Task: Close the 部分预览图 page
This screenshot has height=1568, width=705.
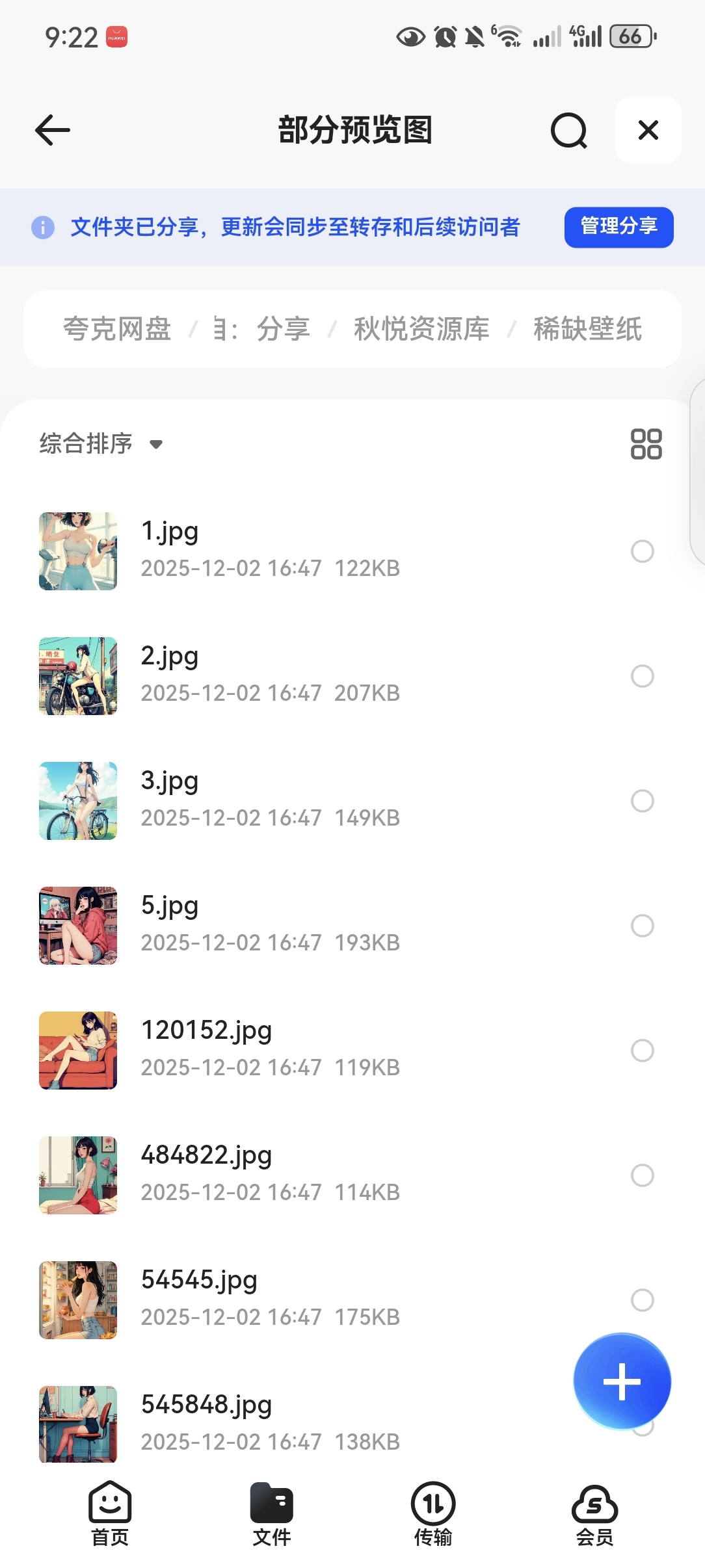Action: 648,130
